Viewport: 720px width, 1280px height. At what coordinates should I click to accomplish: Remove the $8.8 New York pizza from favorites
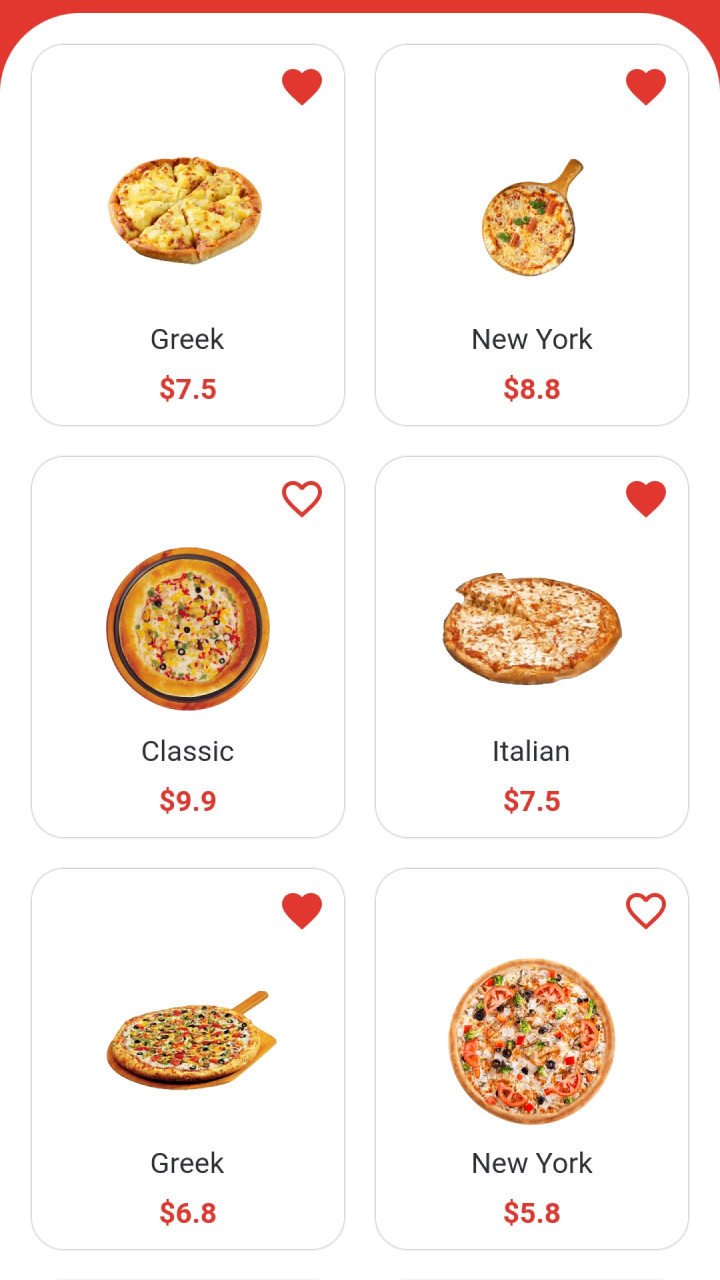pyautogui.click(x=646, y=87)
